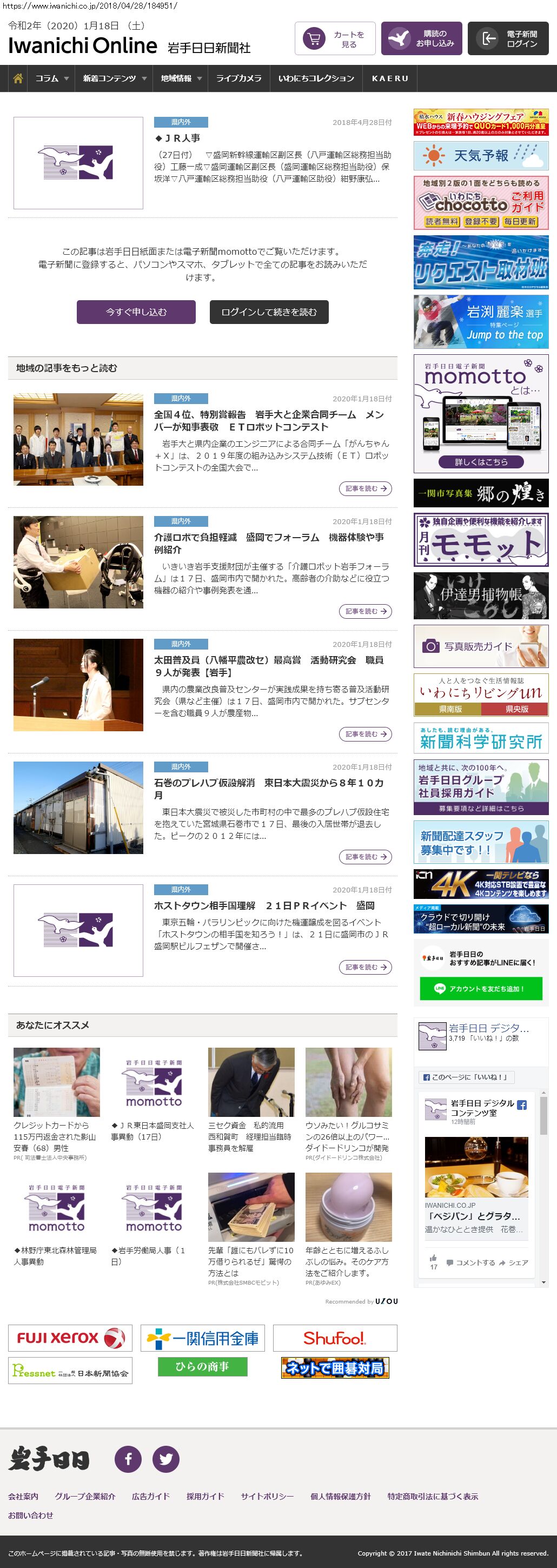Open いわにちコレクション section
This screenshot has height=1568, width=557.
point(316,78)
